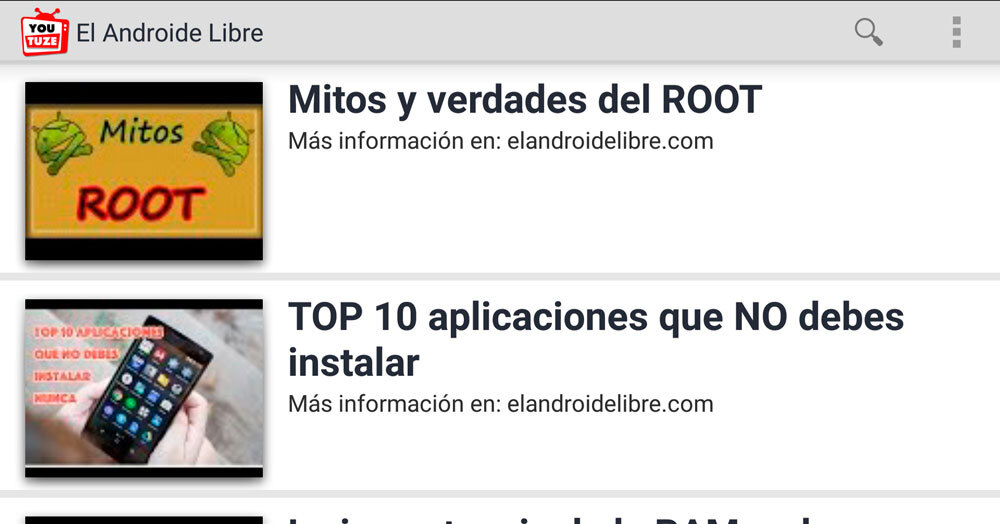This screenshot has width=1000, height=524.
Task: Open the search magnifier in the app bar
Action: (868, 32)
